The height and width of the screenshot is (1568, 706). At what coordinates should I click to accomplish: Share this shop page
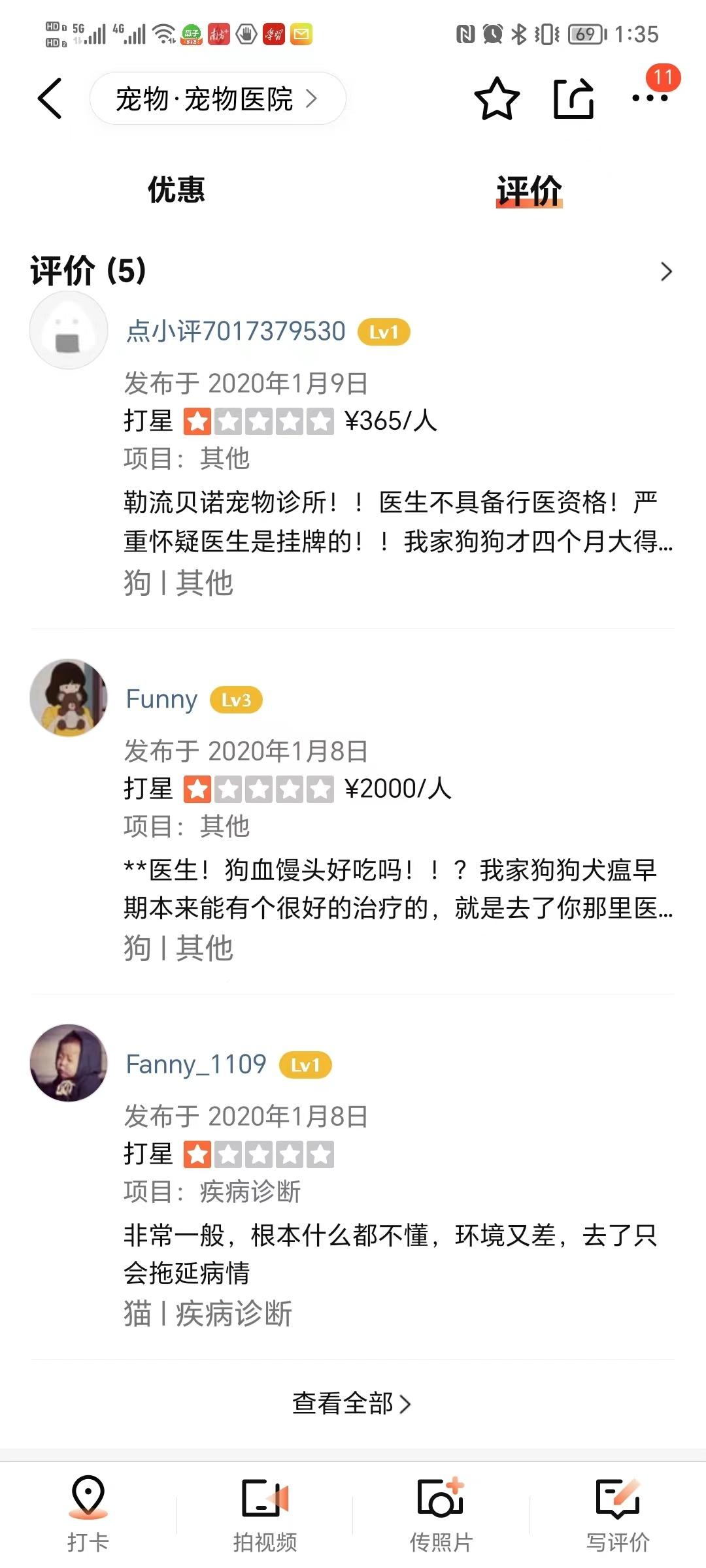(573, 99)
